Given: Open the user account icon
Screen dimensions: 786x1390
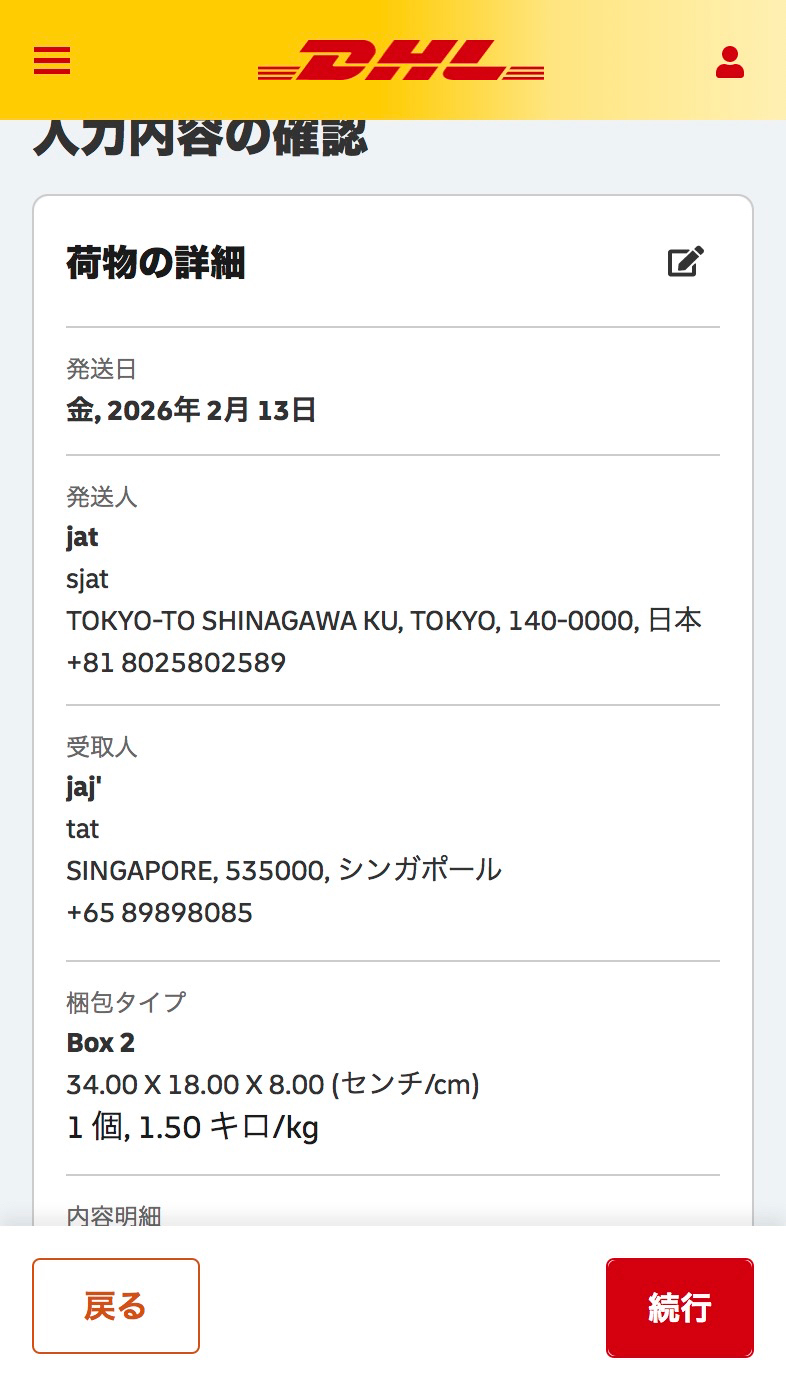Looking at the screenshot, I should tap(730, 62).
